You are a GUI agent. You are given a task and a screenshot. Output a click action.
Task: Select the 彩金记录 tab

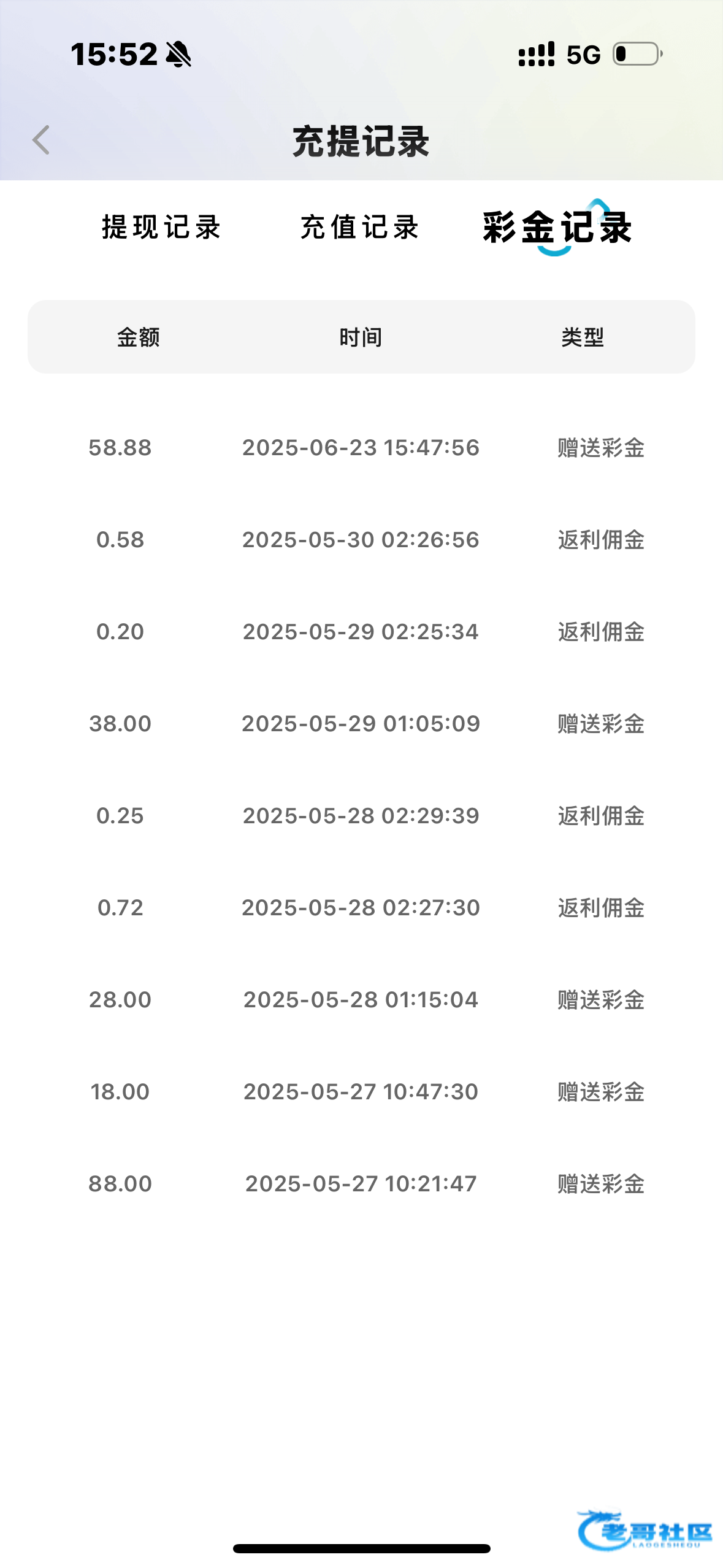click(x=557, y=227)
